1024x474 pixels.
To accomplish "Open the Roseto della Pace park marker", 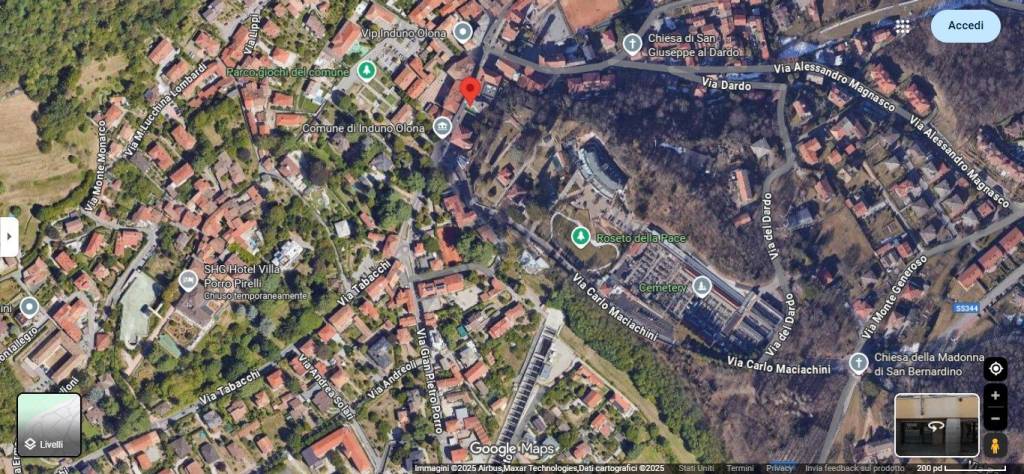I will pyautogui.click(x=580, y=237).
